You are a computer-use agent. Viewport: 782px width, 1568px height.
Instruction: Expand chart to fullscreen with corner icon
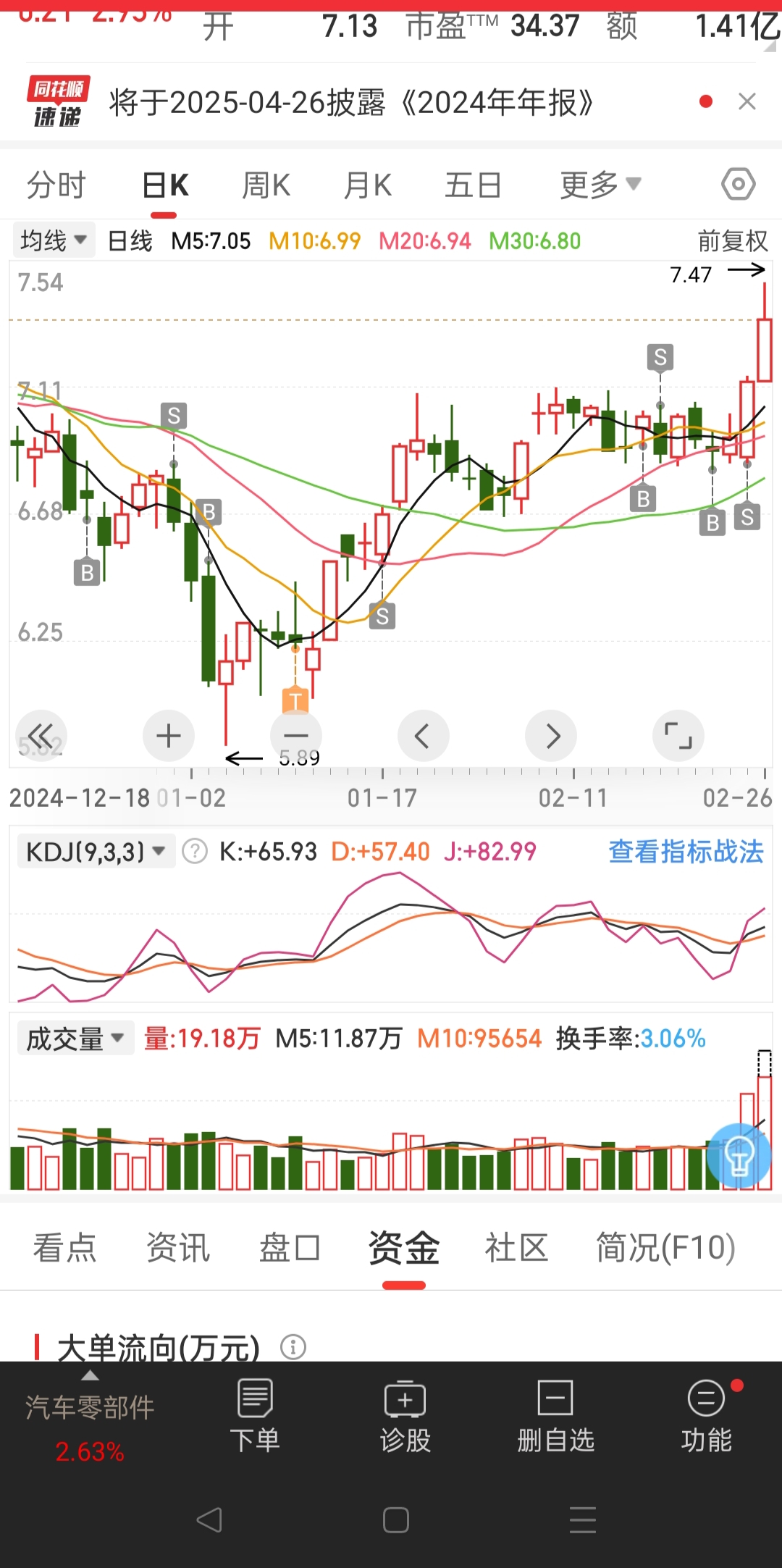tap(678, 735)
